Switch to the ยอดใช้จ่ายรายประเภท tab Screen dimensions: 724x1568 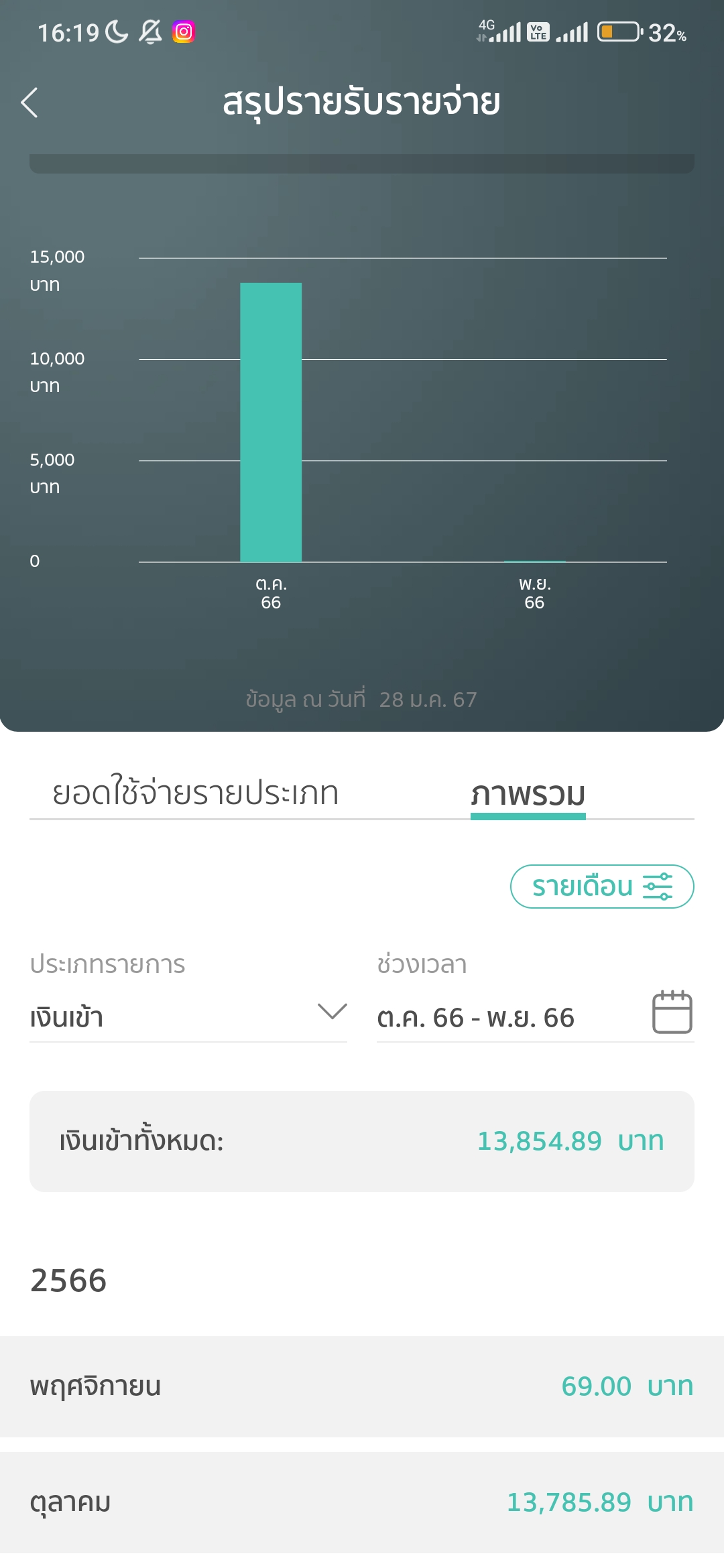coord(195,793)
